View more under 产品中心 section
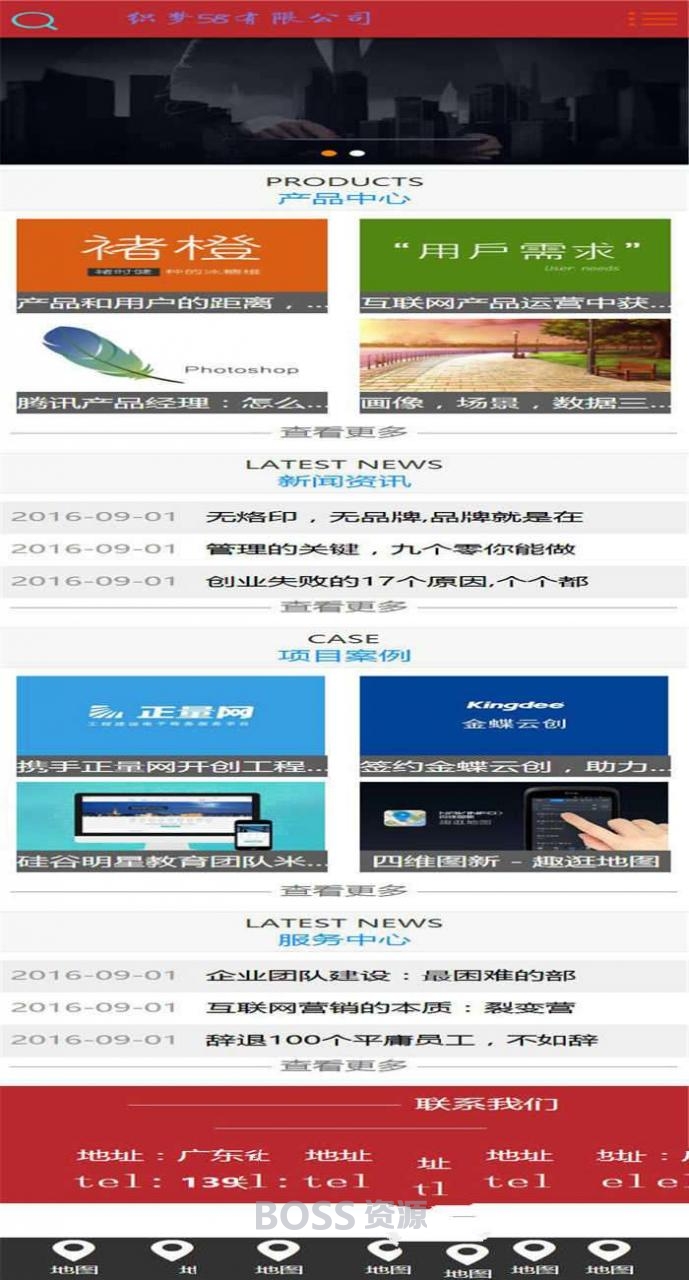The image size is (689, 1280). click(344, 432)
